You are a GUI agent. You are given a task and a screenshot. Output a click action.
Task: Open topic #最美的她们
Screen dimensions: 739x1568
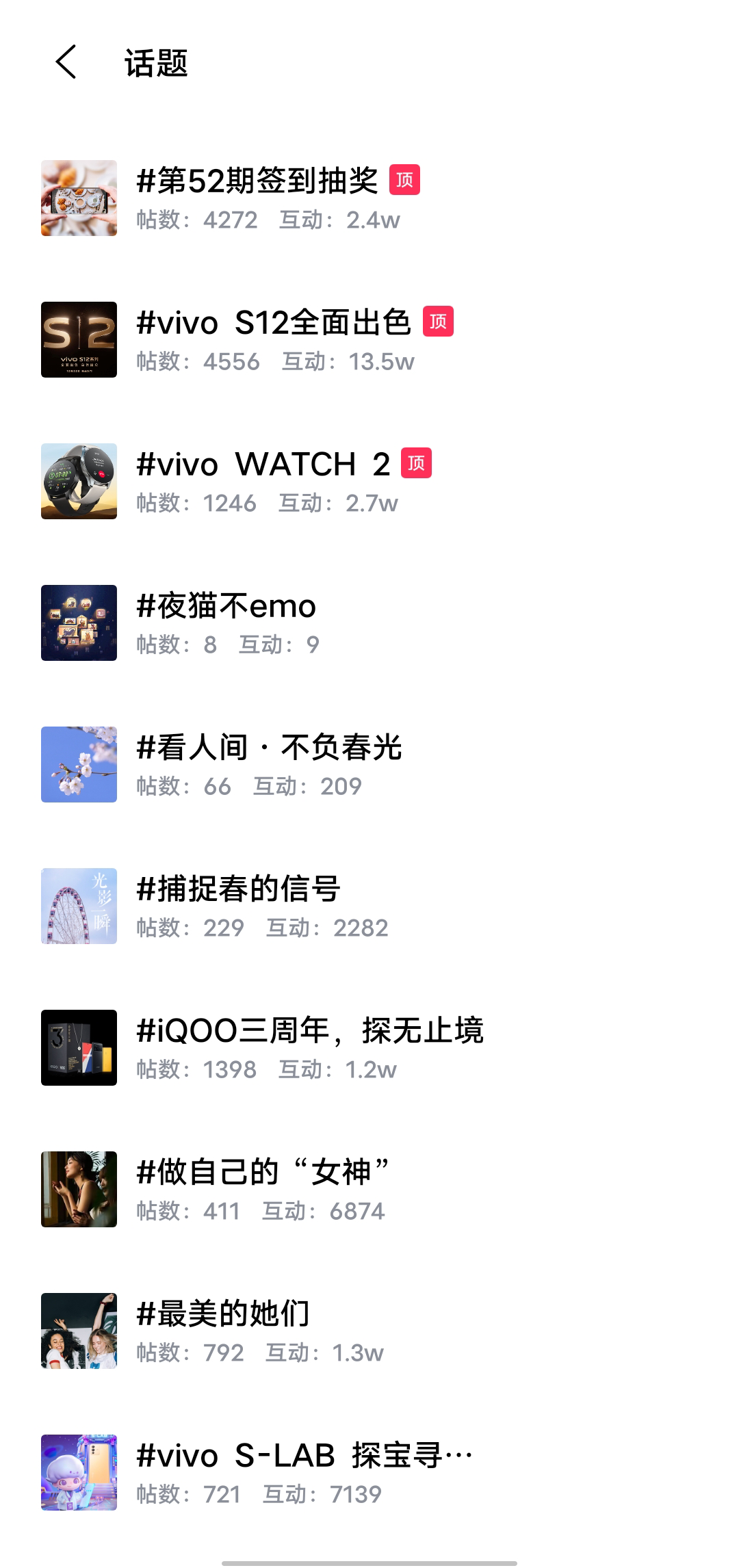224,1315
